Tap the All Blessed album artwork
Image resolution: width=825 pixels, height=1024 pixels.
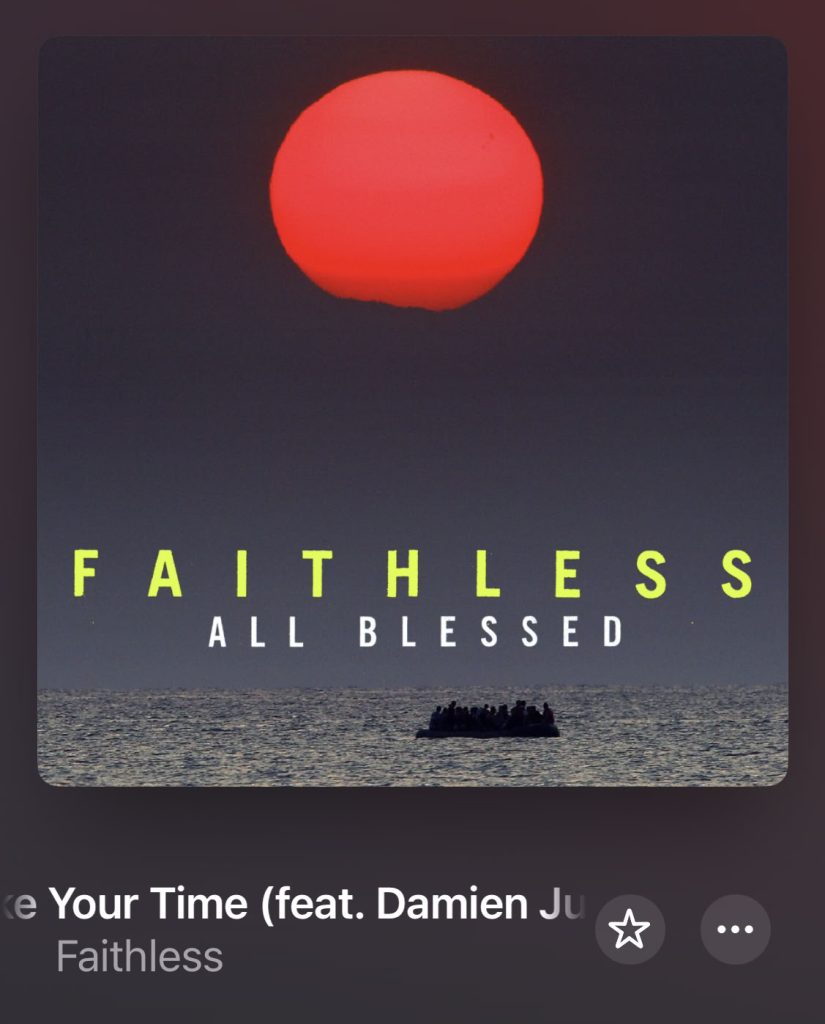(x=412, y=411)
